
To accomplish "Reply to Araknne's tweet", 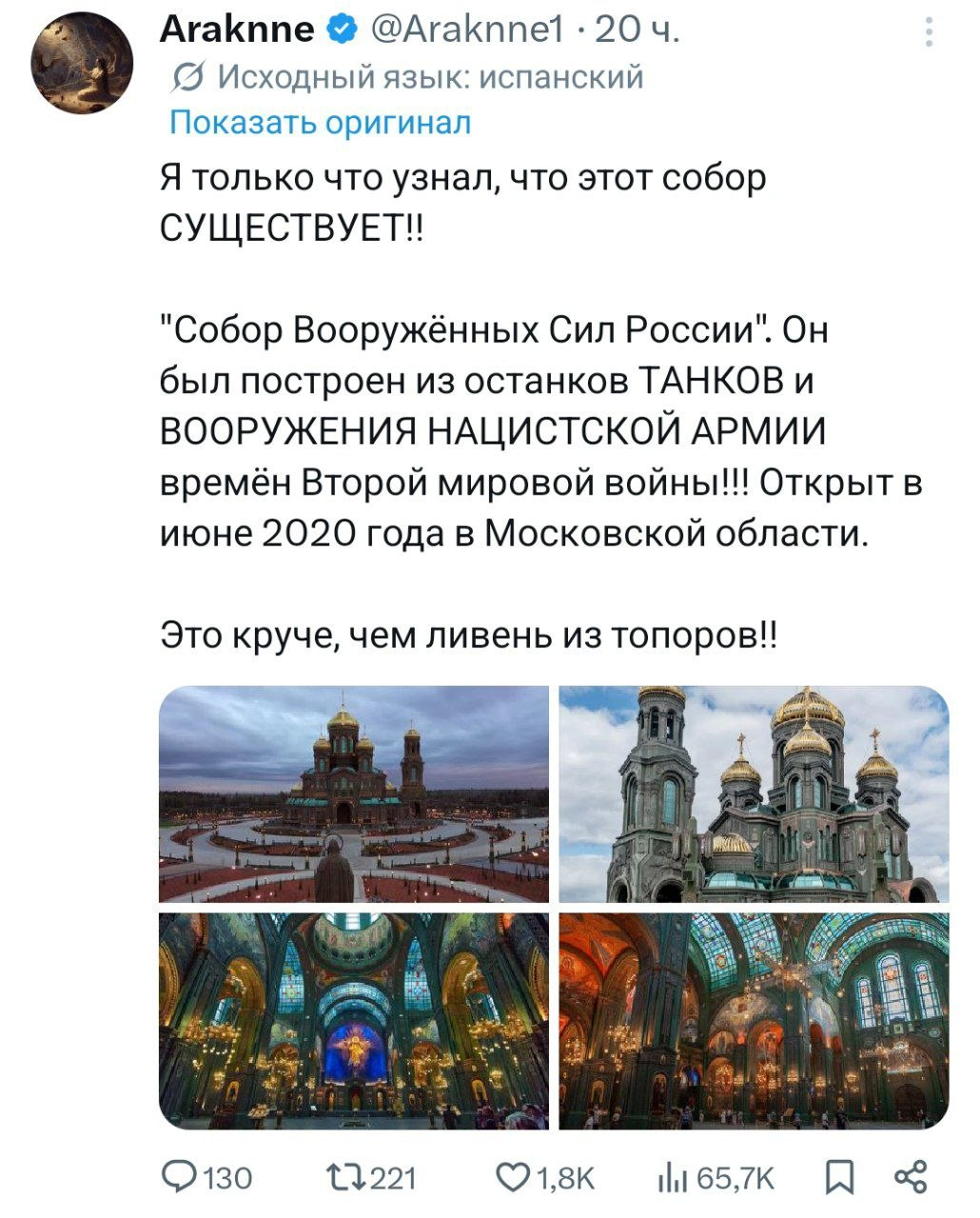I will (206, 1179).
